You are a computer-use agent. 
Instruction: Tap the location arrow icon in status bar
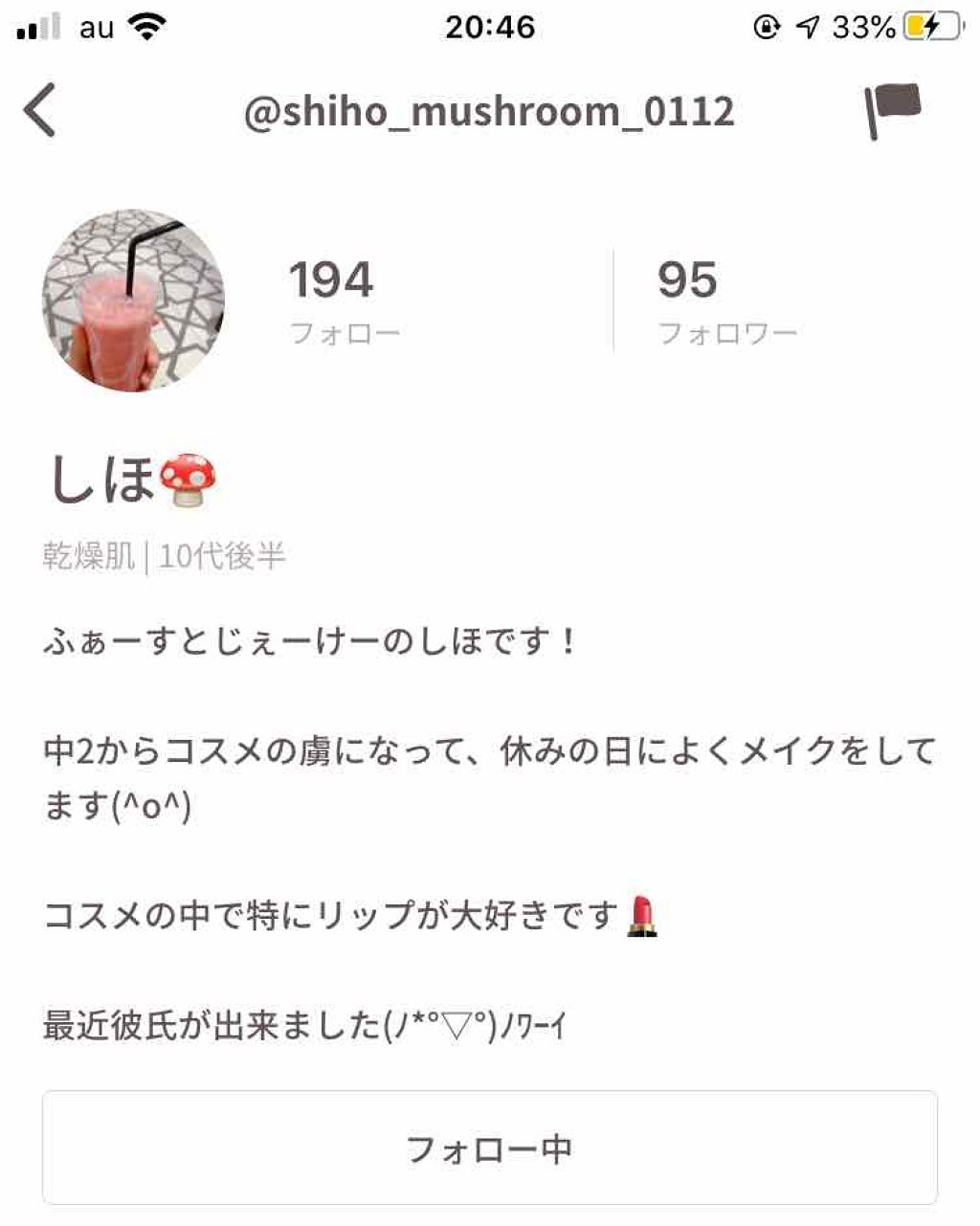coord(809,26)
